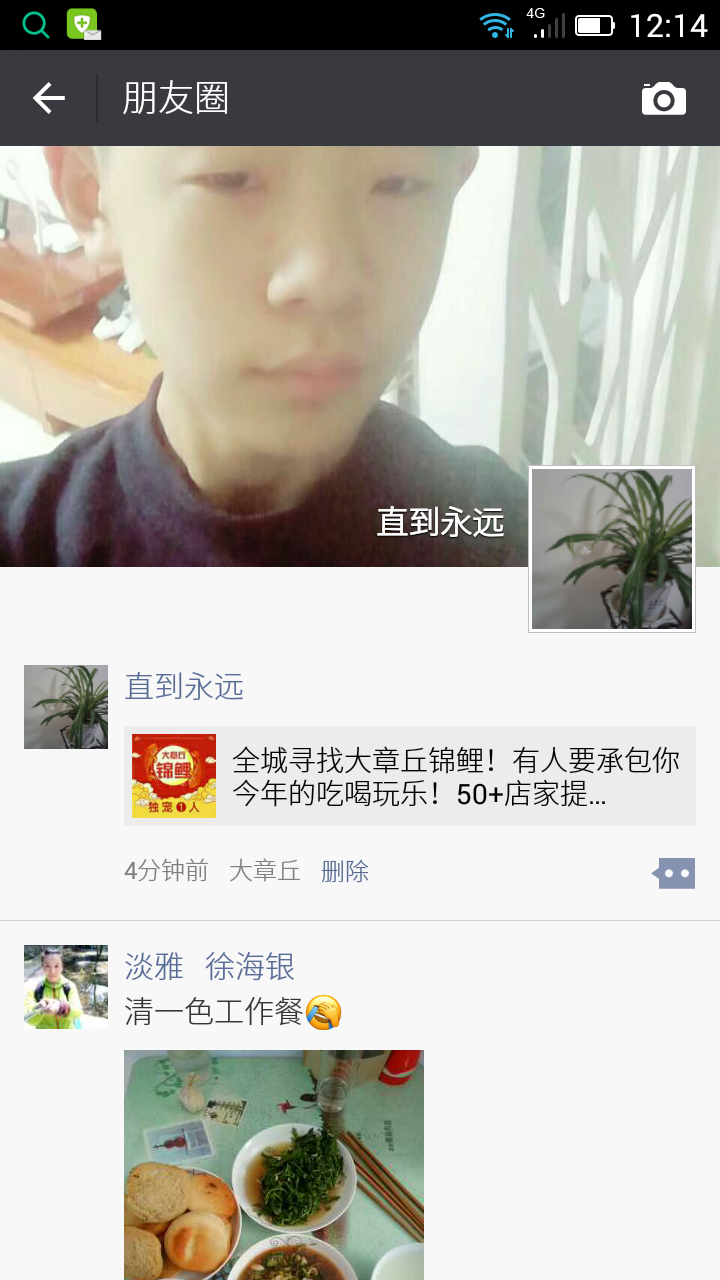Delete the post via 删除
This screenshot has width=720, height=1280.
coord(345,871)
